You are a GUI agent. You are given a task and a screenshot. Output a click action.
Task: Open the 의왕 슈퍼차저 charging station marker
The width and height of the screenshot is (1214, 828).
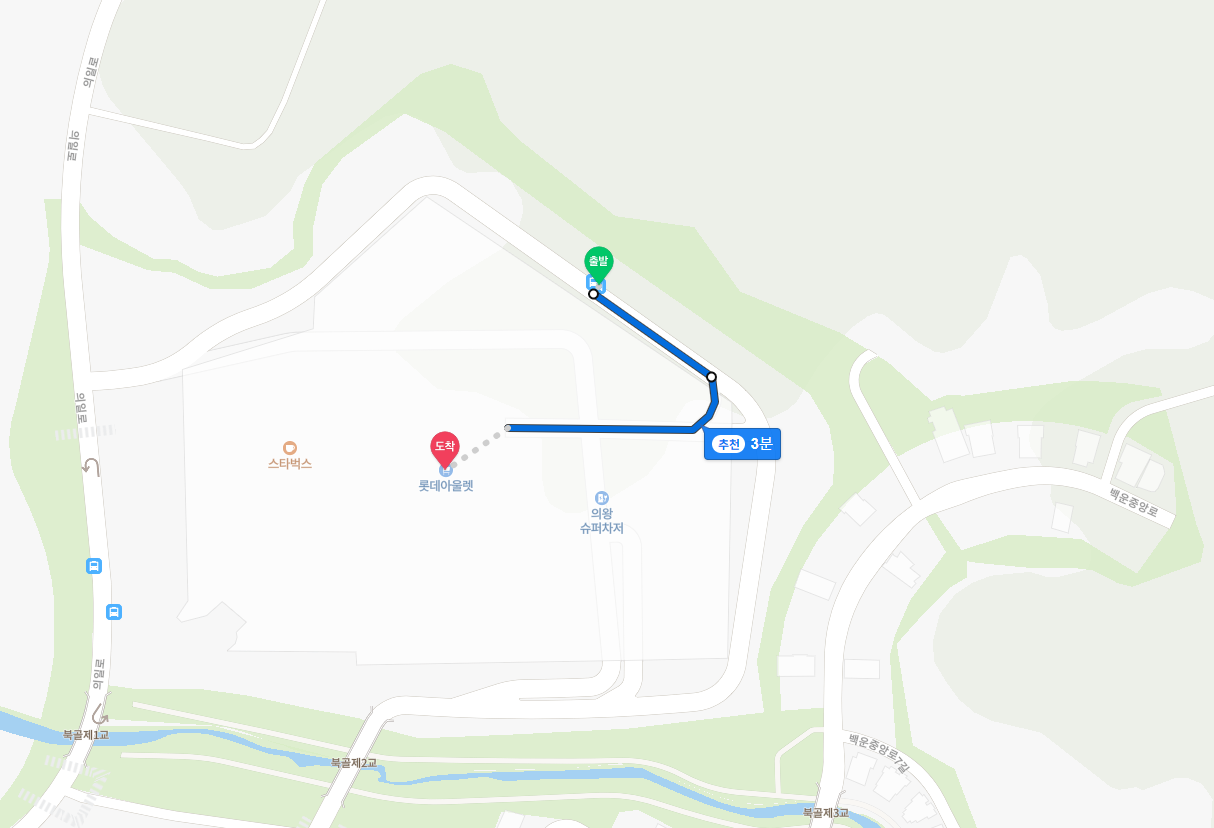click(601, 498)
